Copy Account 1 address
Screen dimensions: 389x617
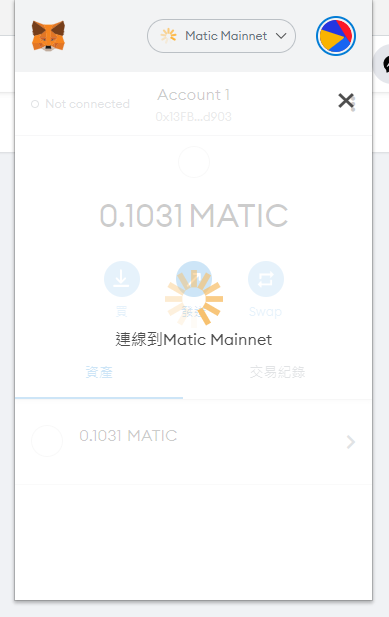(194, 104)
